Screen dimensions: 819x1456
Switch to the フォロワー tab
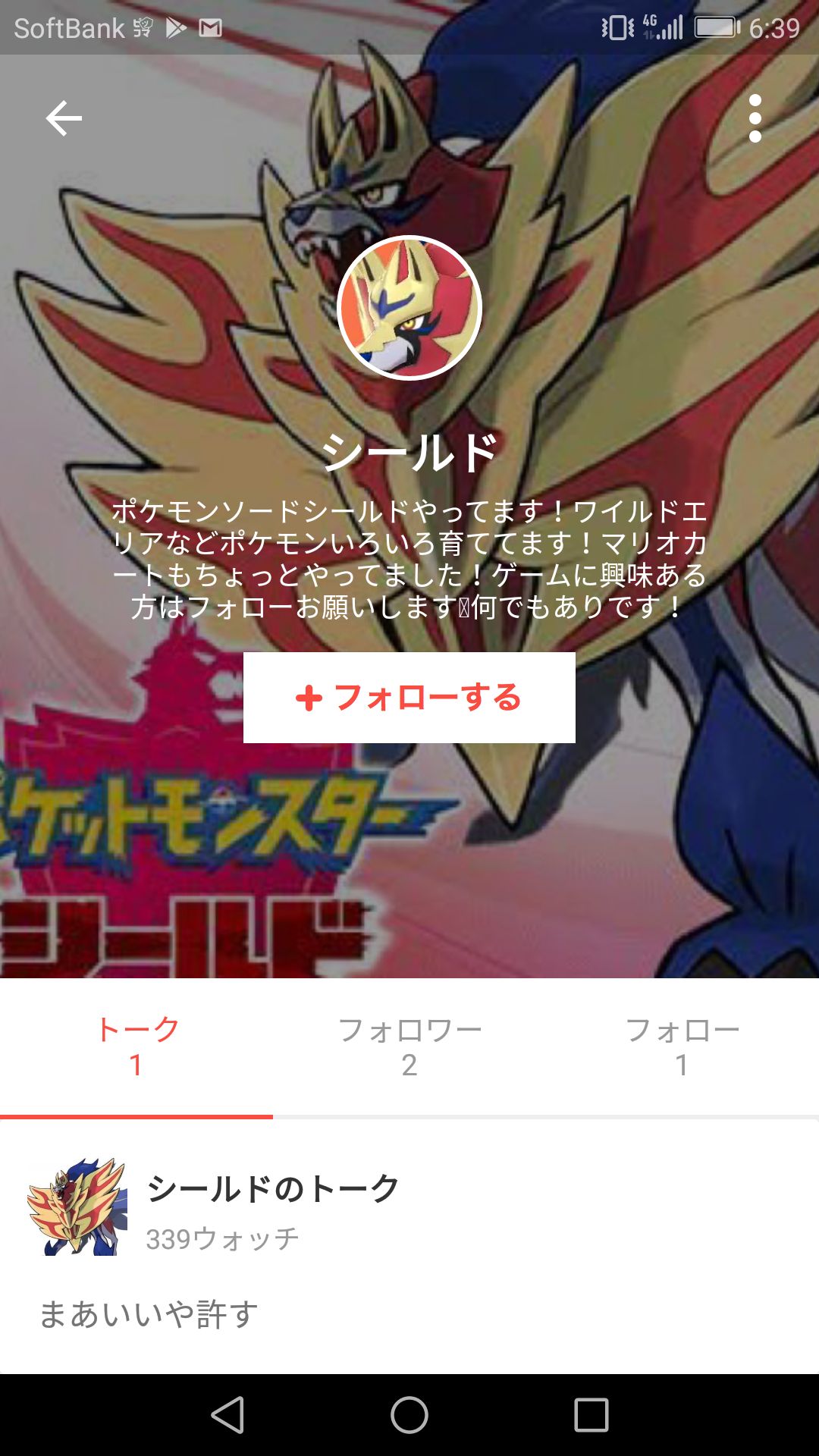tap(409, 1046)
